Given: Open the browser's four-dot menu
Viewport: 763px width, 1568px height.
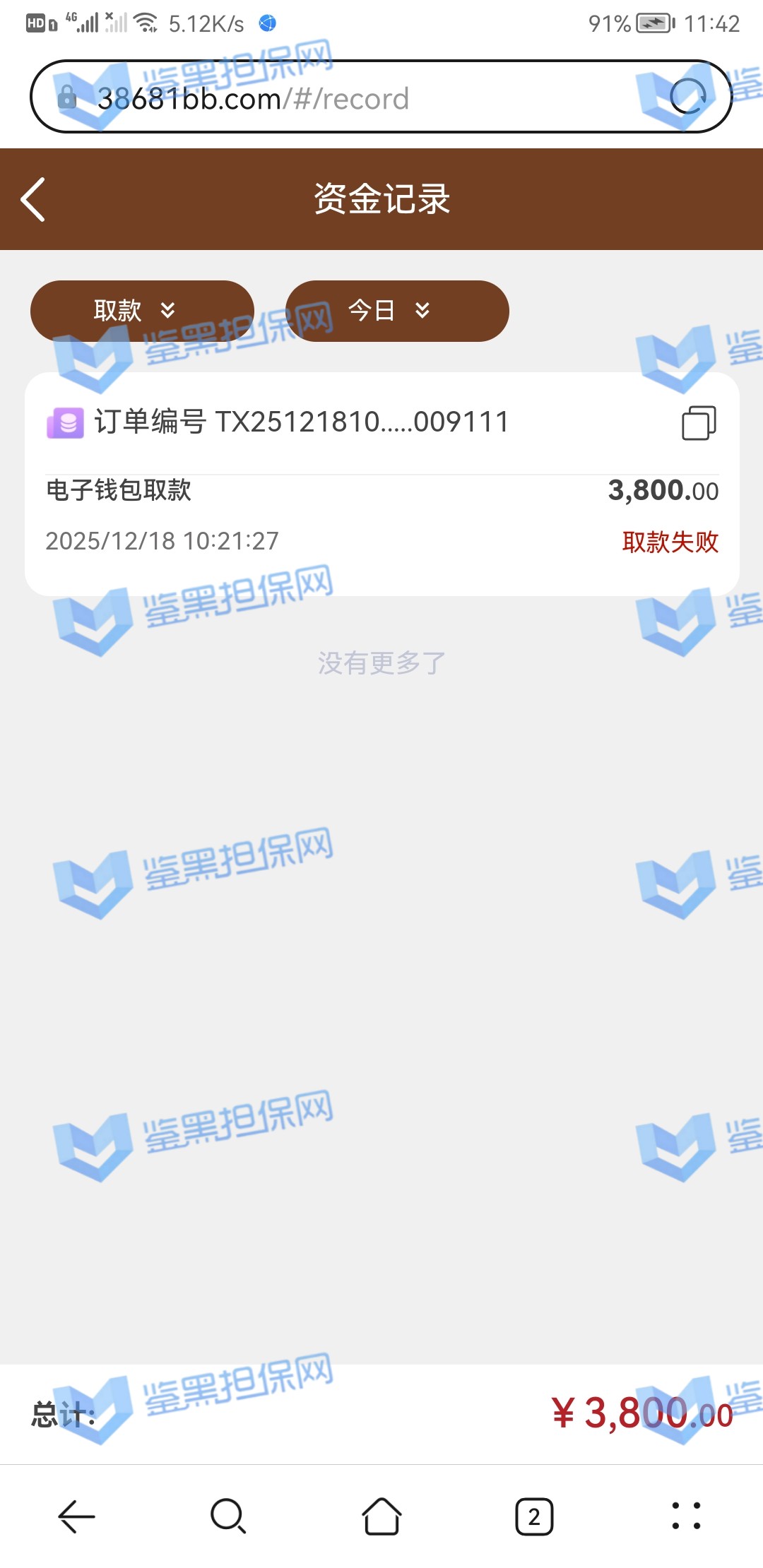Looking at the screenshot, I should pyautogui.click(x=686, y=1516).
